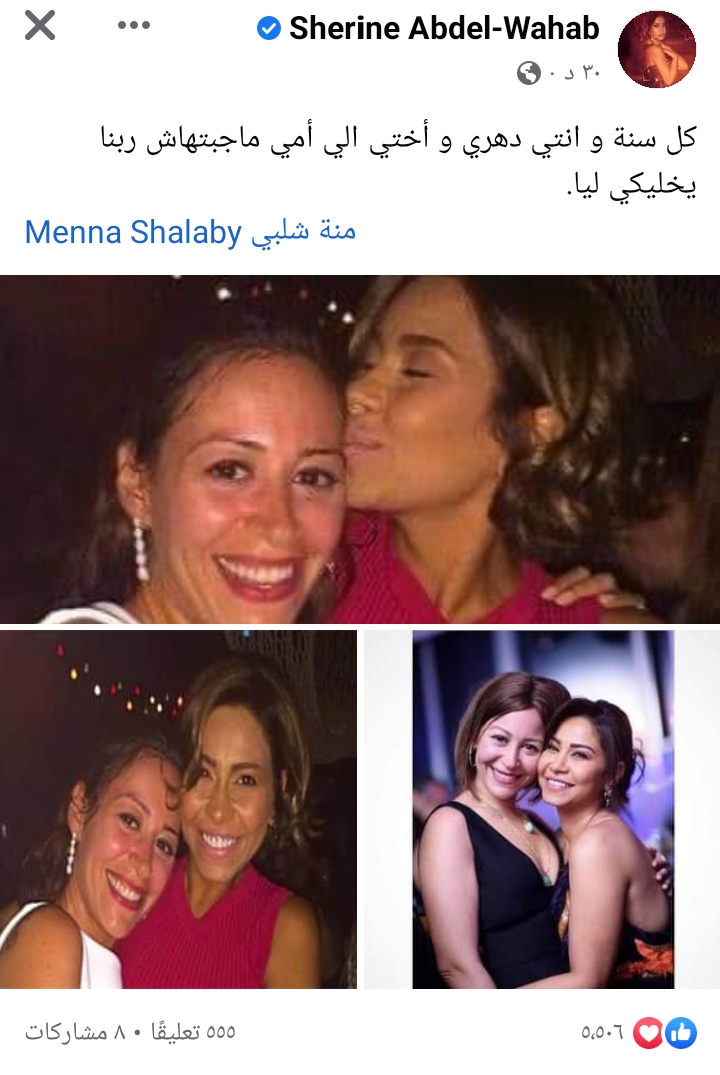Open Sherine Abdel-Wahab's profile name

point(444,29)
